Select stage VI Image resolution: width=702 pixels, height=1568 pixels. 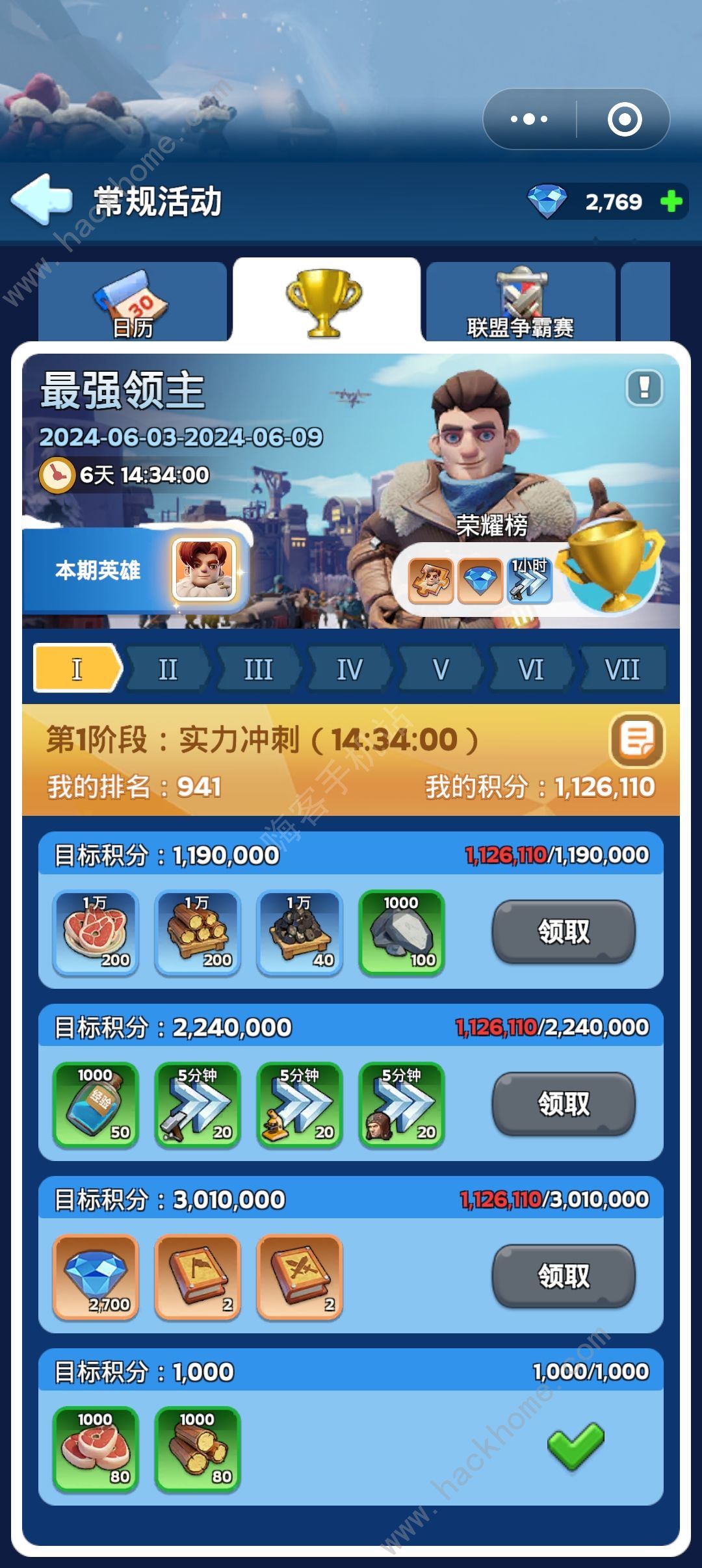[531, 669]
